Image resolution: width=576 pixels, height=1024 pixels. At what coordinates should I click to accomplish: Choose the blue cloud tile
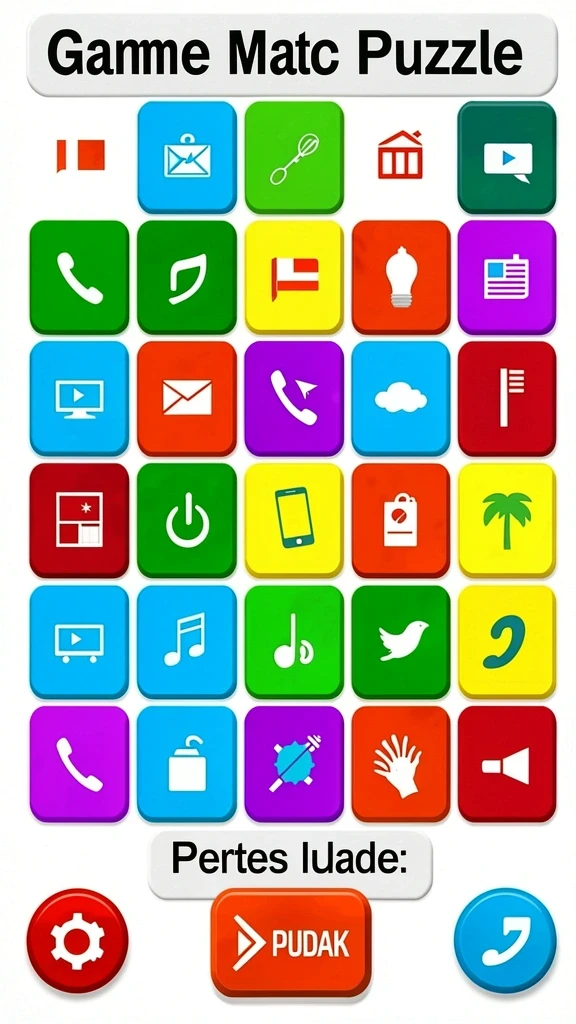[x=401, y=398]
